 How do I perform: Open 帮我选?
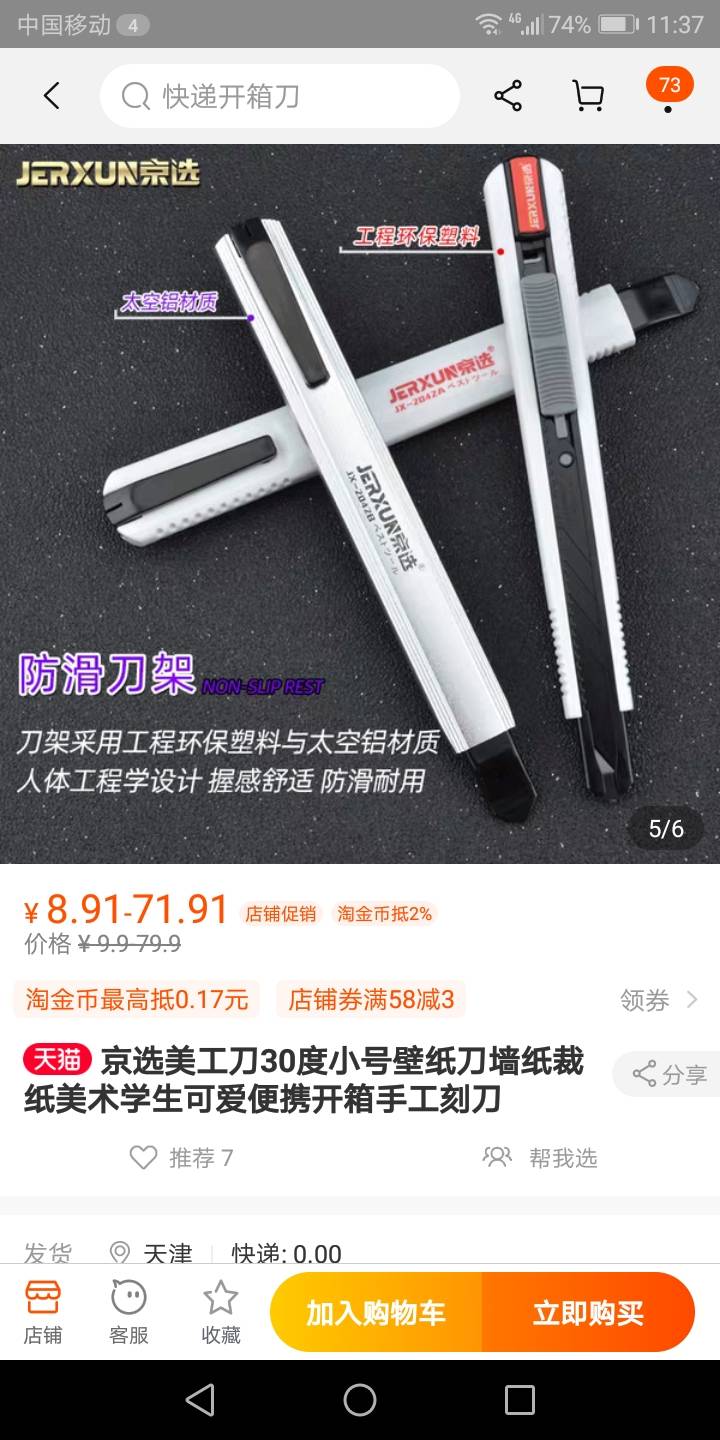540,1158
